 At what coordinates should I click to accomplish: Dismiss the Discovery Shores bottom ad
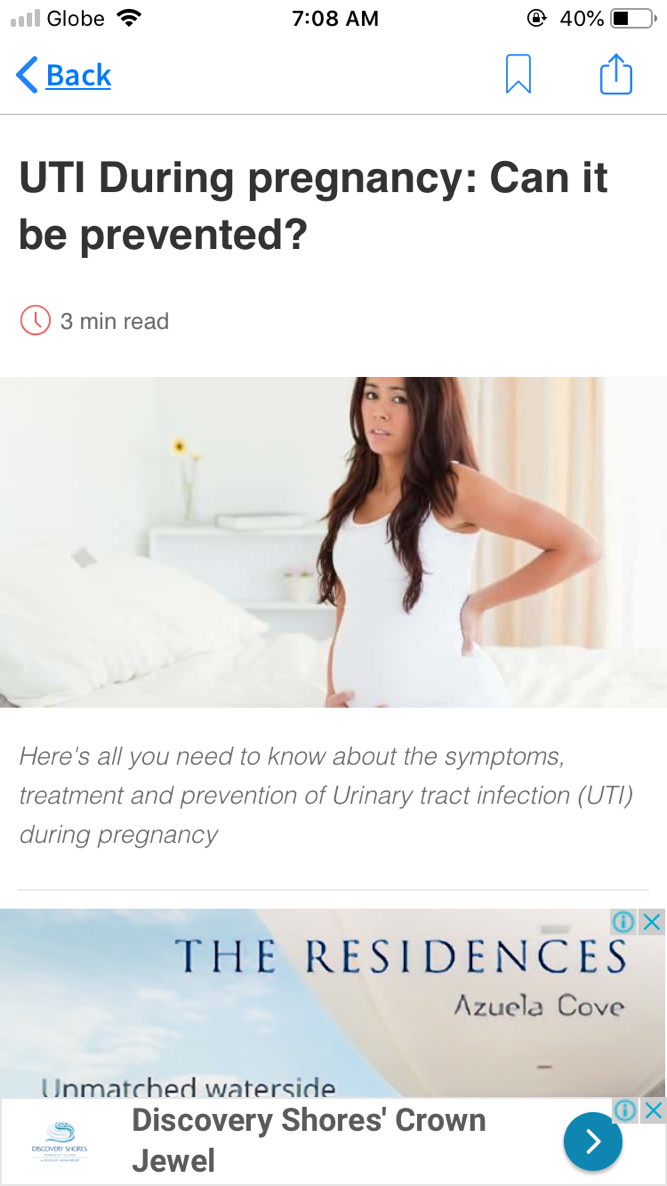[x=652, y=1110]
